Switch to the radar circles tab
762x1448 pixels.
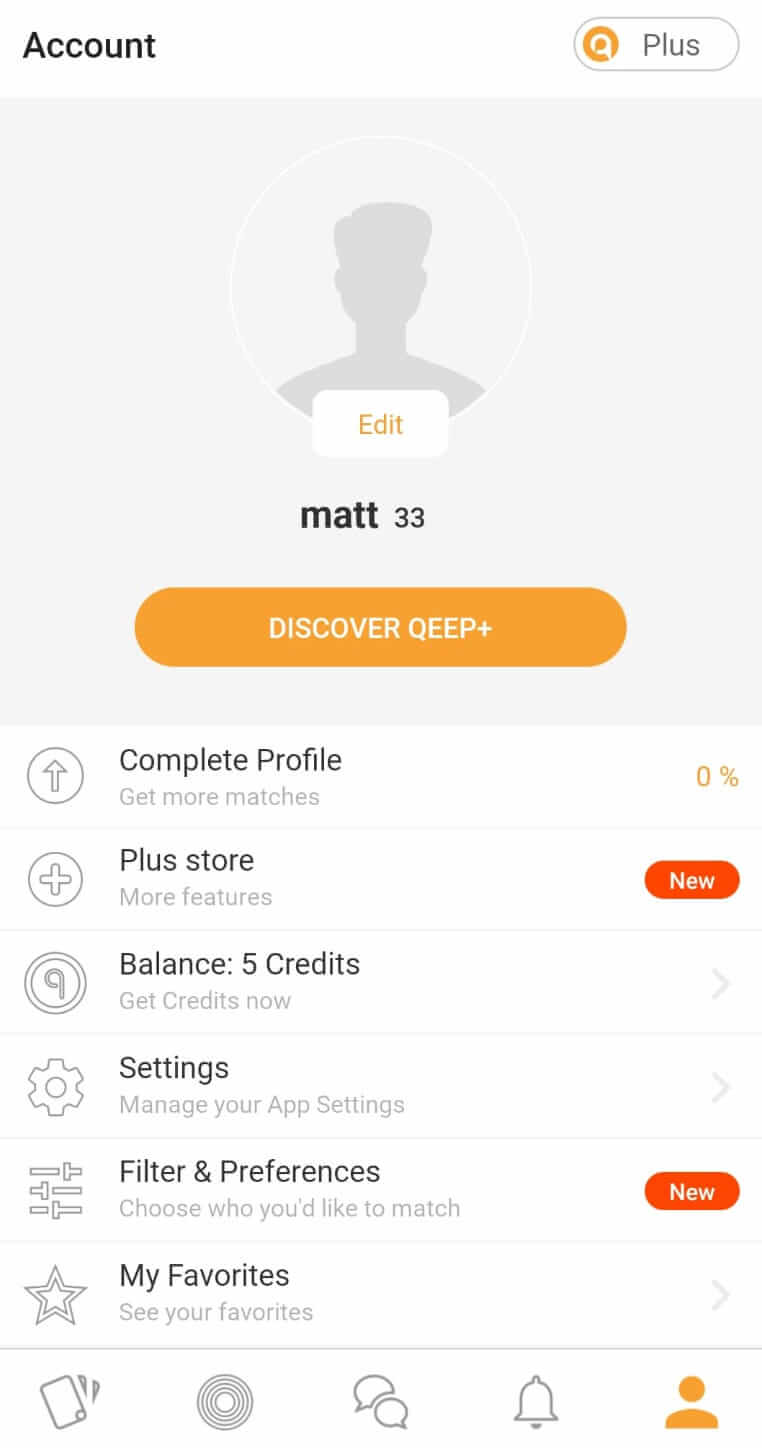[225, 1402]
